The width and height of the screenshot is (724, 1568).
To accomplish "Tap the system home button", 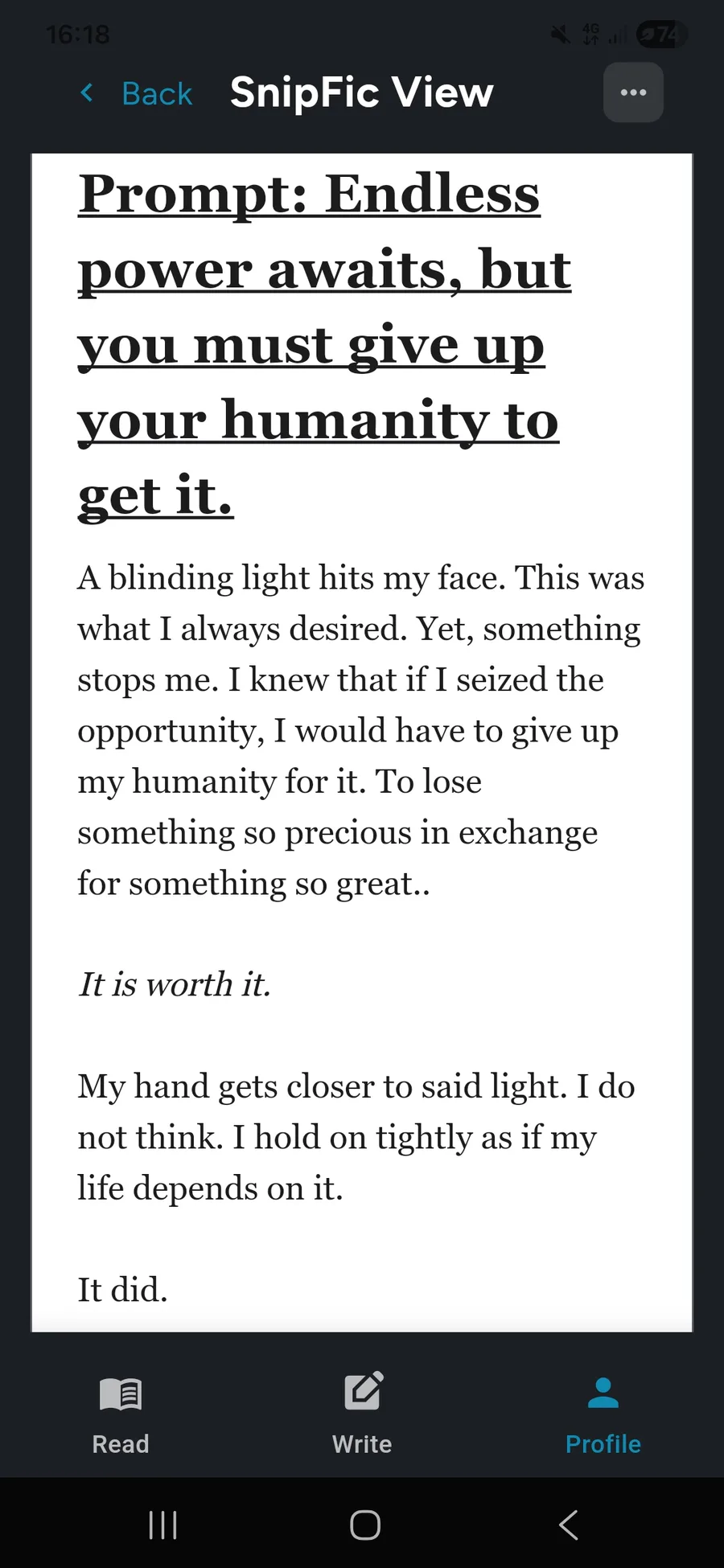I will pyautogui.click(x=365, y=1525).
